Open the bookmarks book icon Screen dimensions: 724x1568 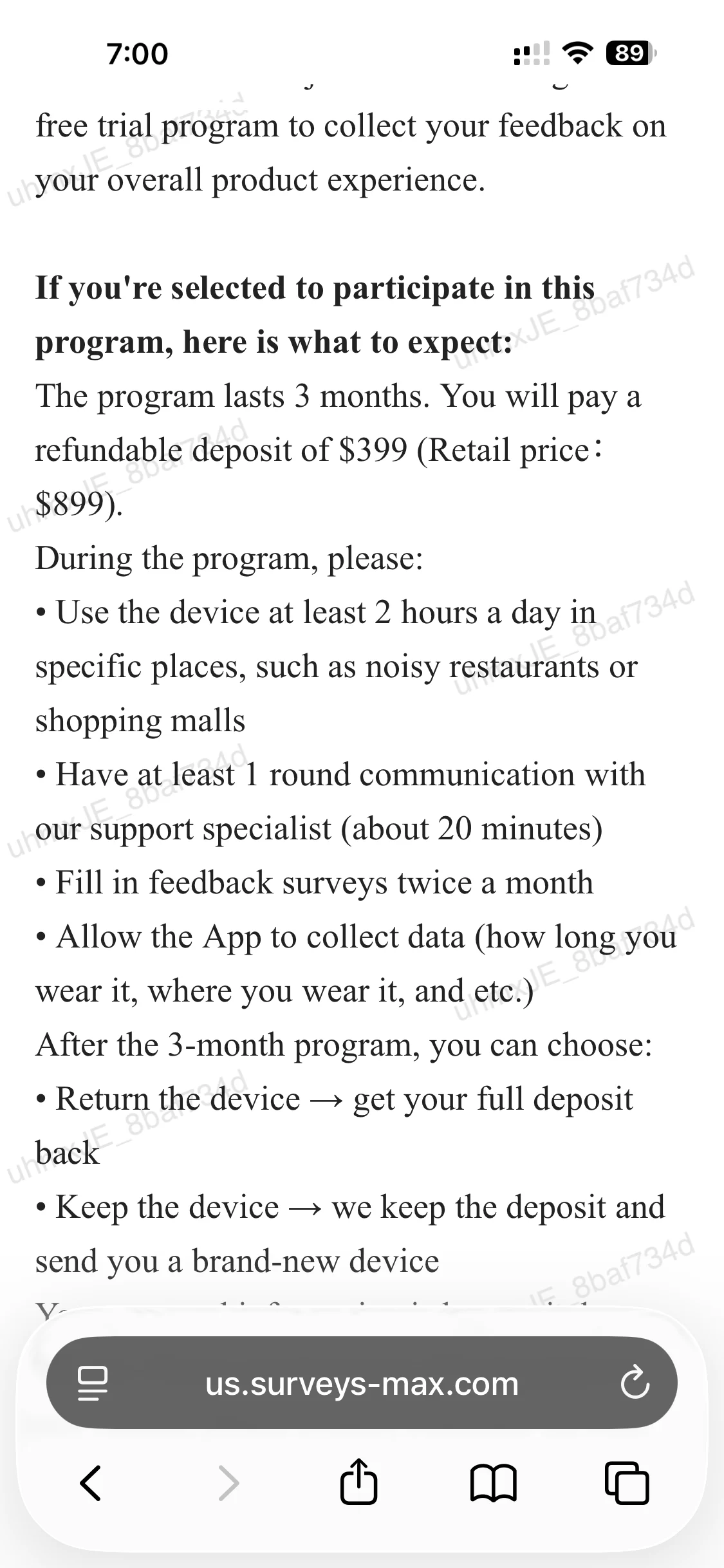494,1483
